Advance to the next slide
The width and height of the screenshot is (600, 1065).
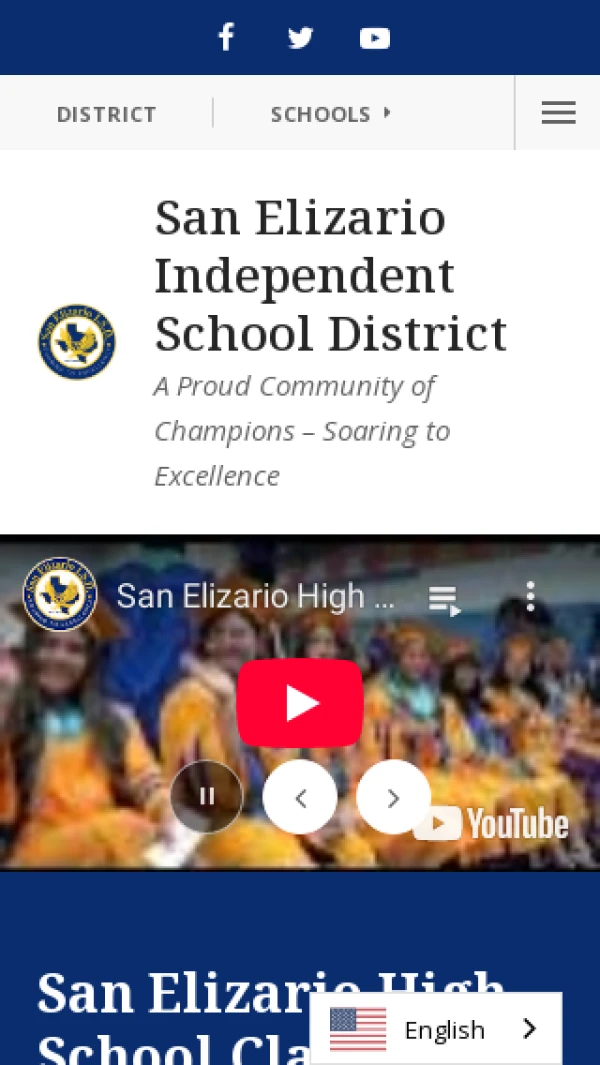coord(393,797)
